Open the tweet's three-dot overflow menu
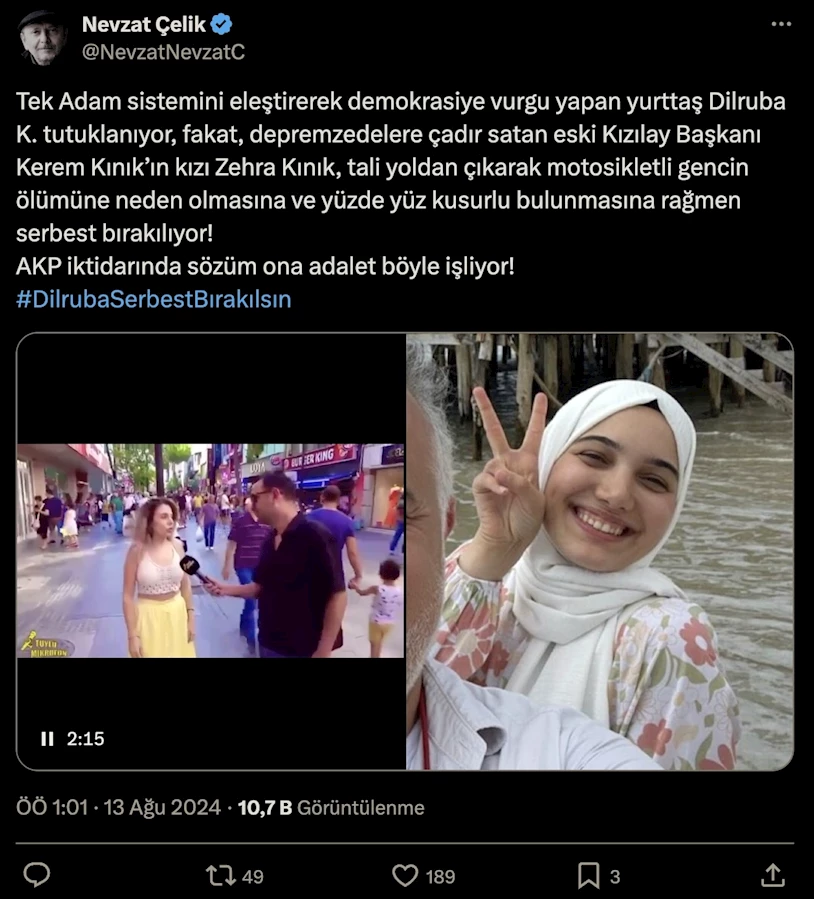The height and width of the screenshot is (899, 814). pos(779,25)
